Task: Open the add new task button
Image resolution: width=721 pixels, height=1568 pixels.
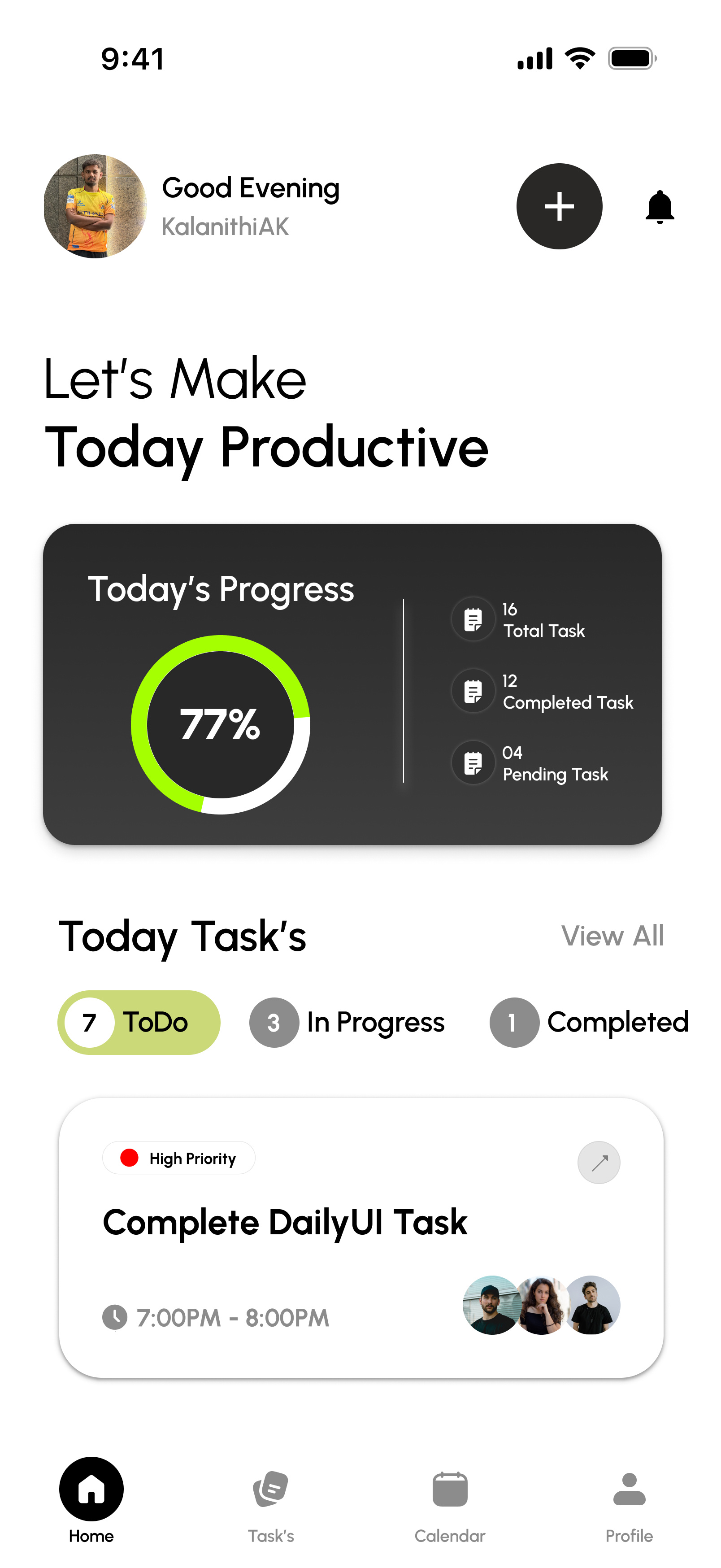Action: tap(559, 206)
